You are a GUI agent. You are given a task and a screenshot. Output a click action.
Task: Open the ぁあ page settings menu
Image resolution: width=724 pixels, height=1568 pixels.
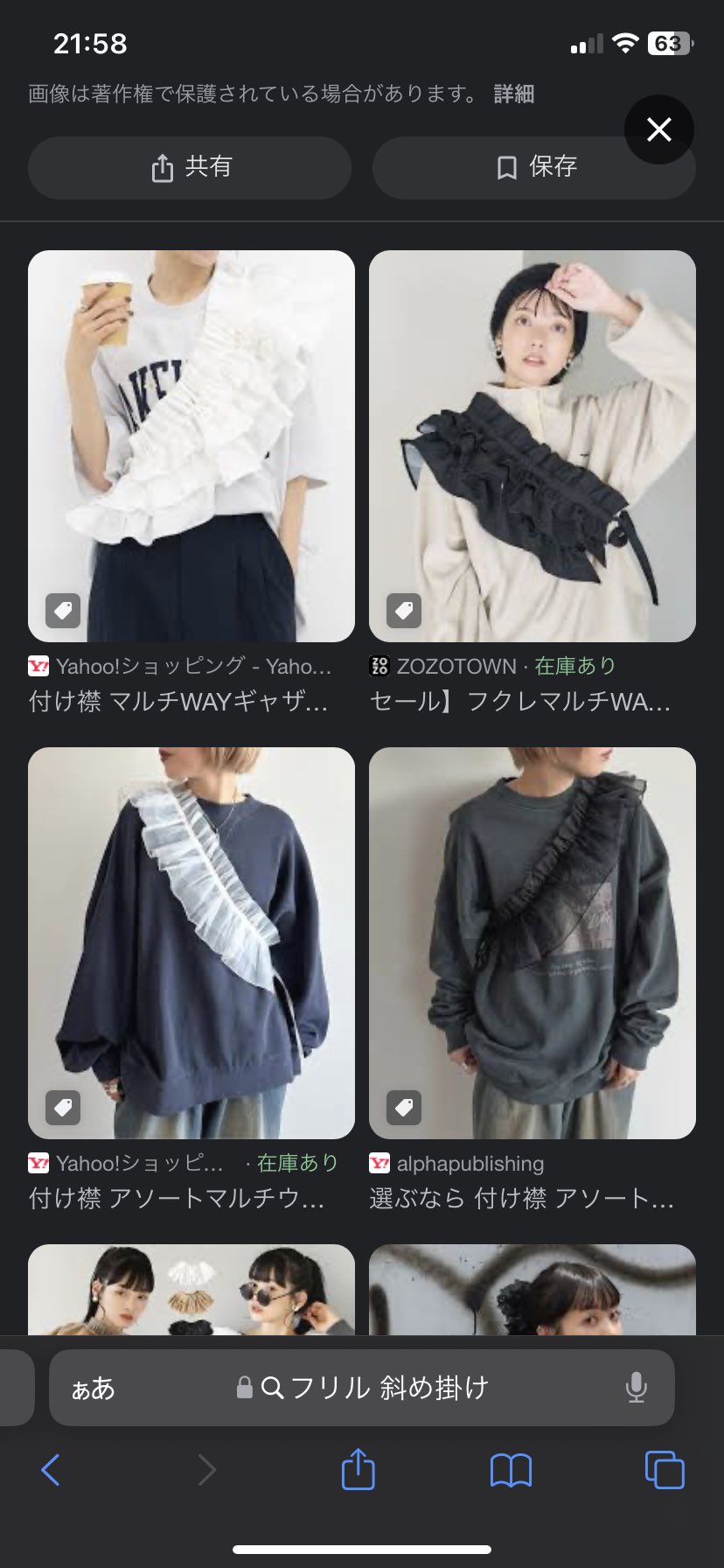tap(93, 1389)
